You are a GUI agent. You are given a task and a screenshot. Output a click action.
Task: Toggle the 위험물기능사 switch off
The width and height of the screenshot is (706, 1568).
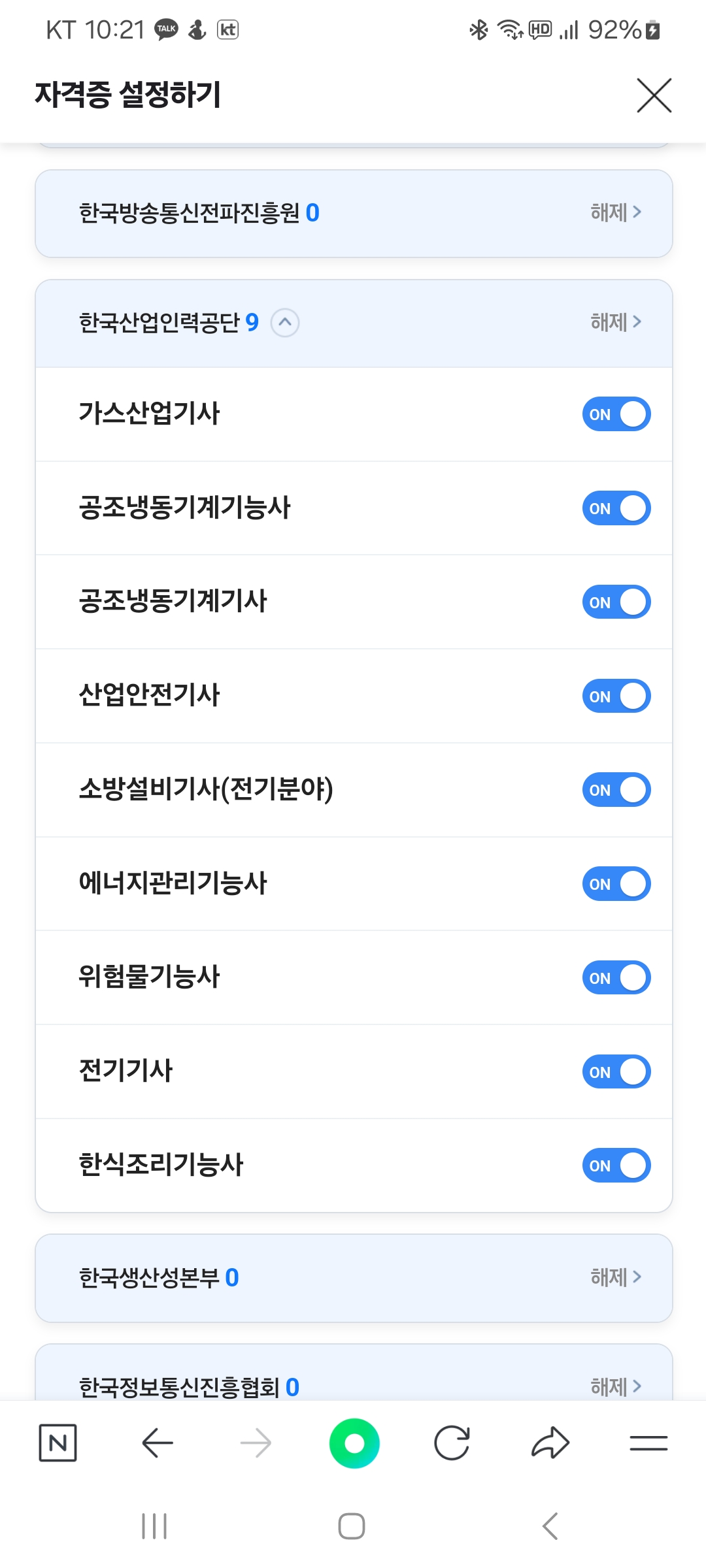click(616, 978)
